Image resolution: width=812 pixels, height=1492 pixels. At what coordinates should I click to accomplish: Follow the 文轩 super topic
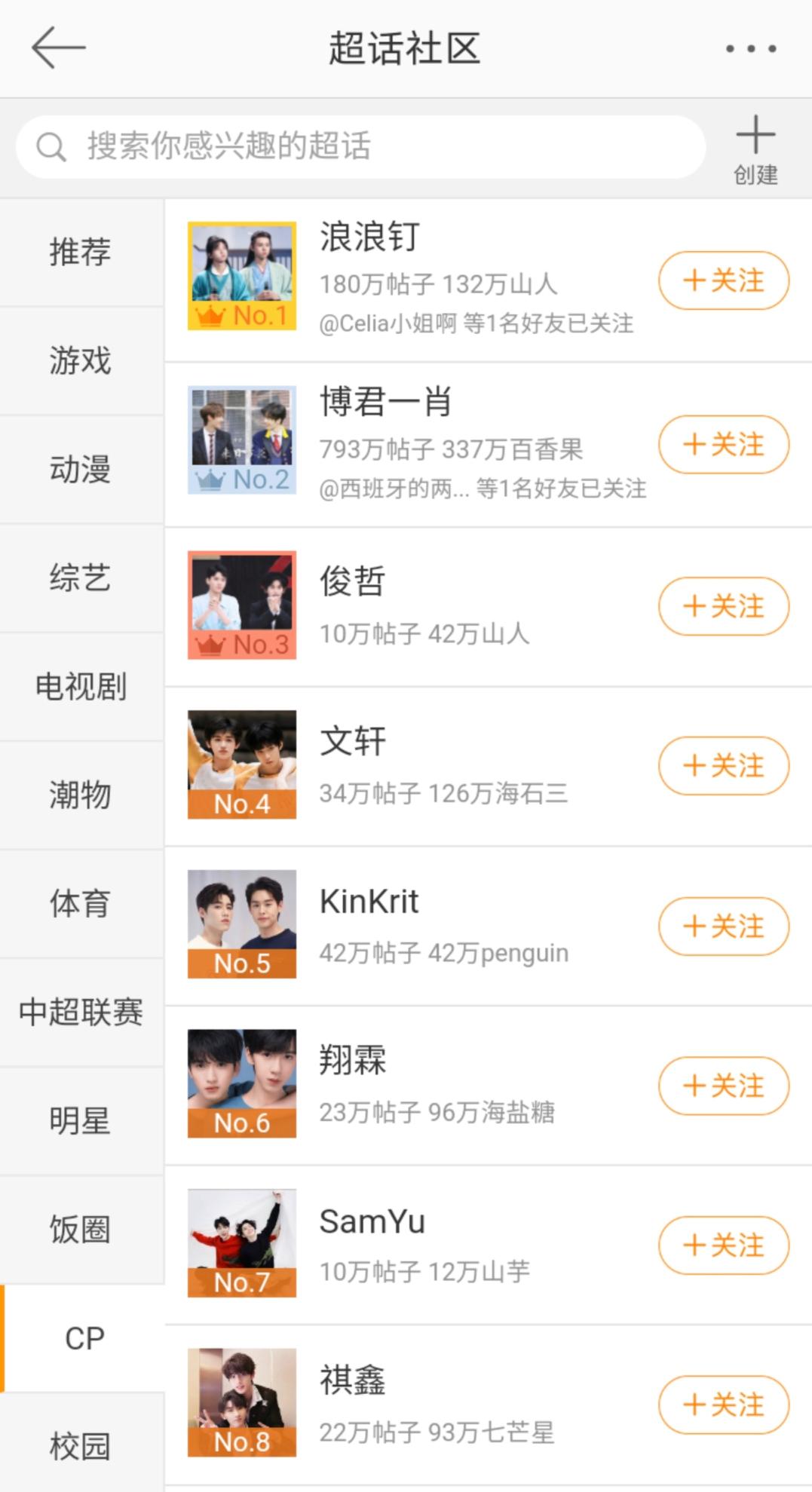coord(724,766)
